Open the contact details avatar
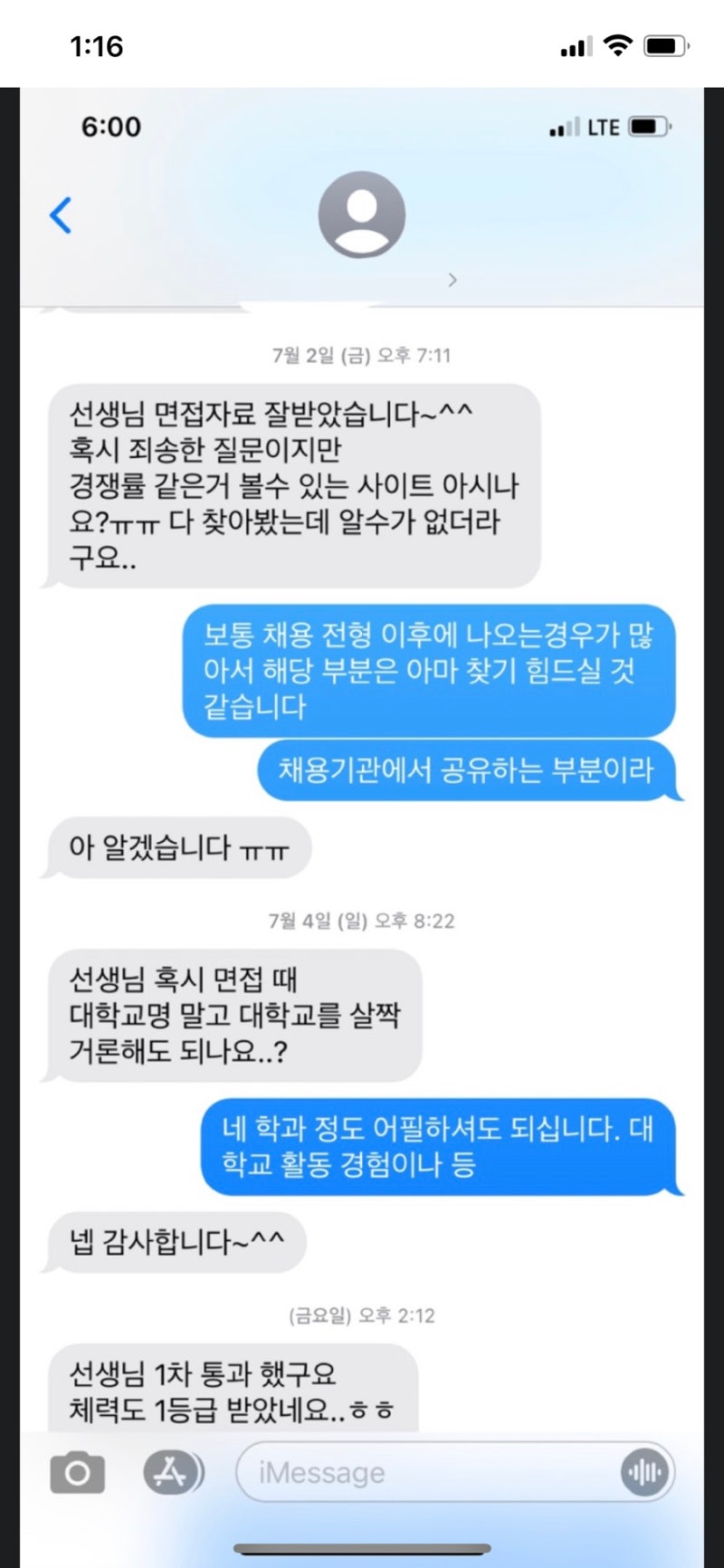The image size is (724, 1568). tap(361, 215)
